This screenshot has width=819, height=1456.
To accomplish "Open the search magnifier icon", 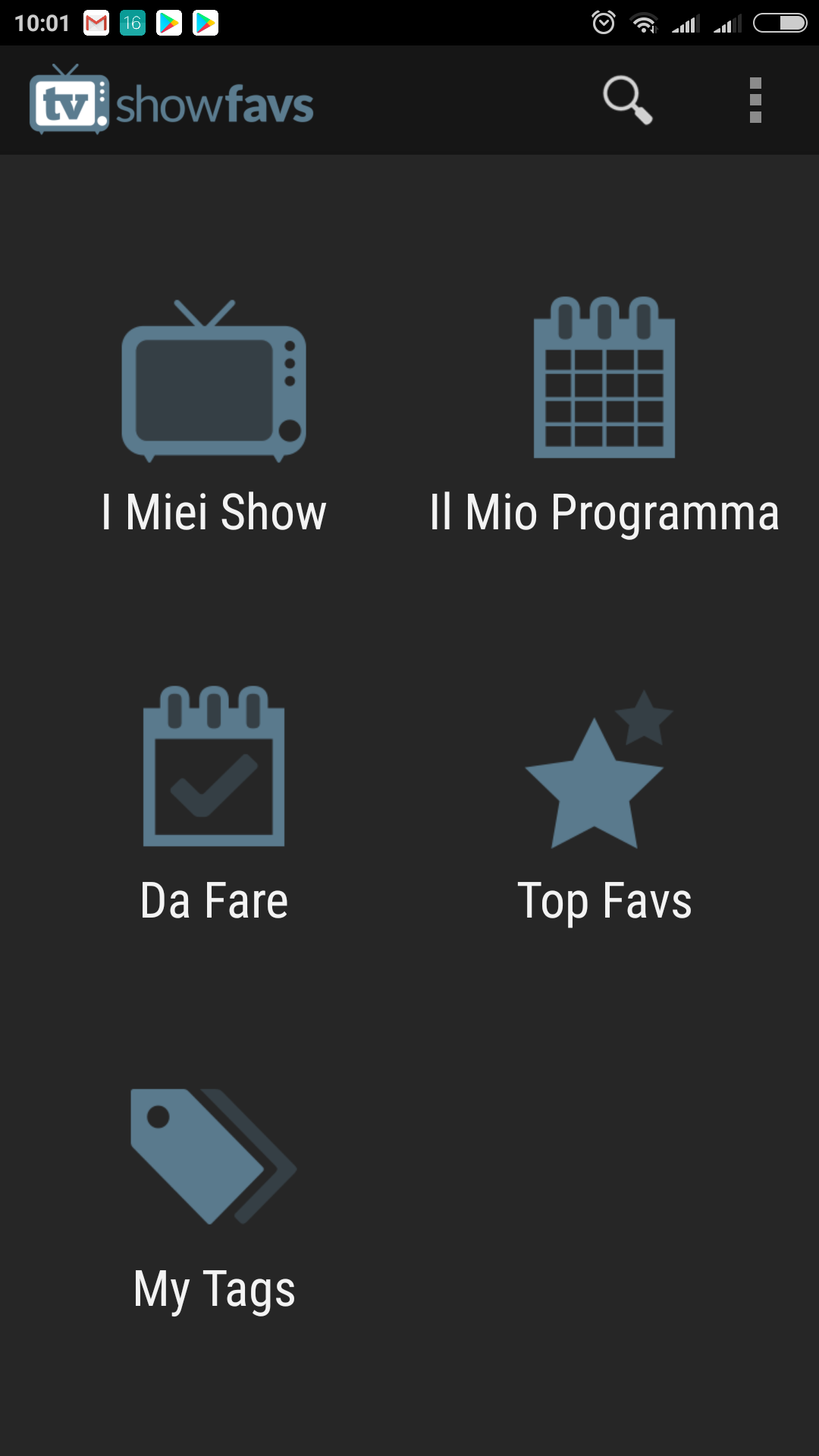I will (628, 100).
